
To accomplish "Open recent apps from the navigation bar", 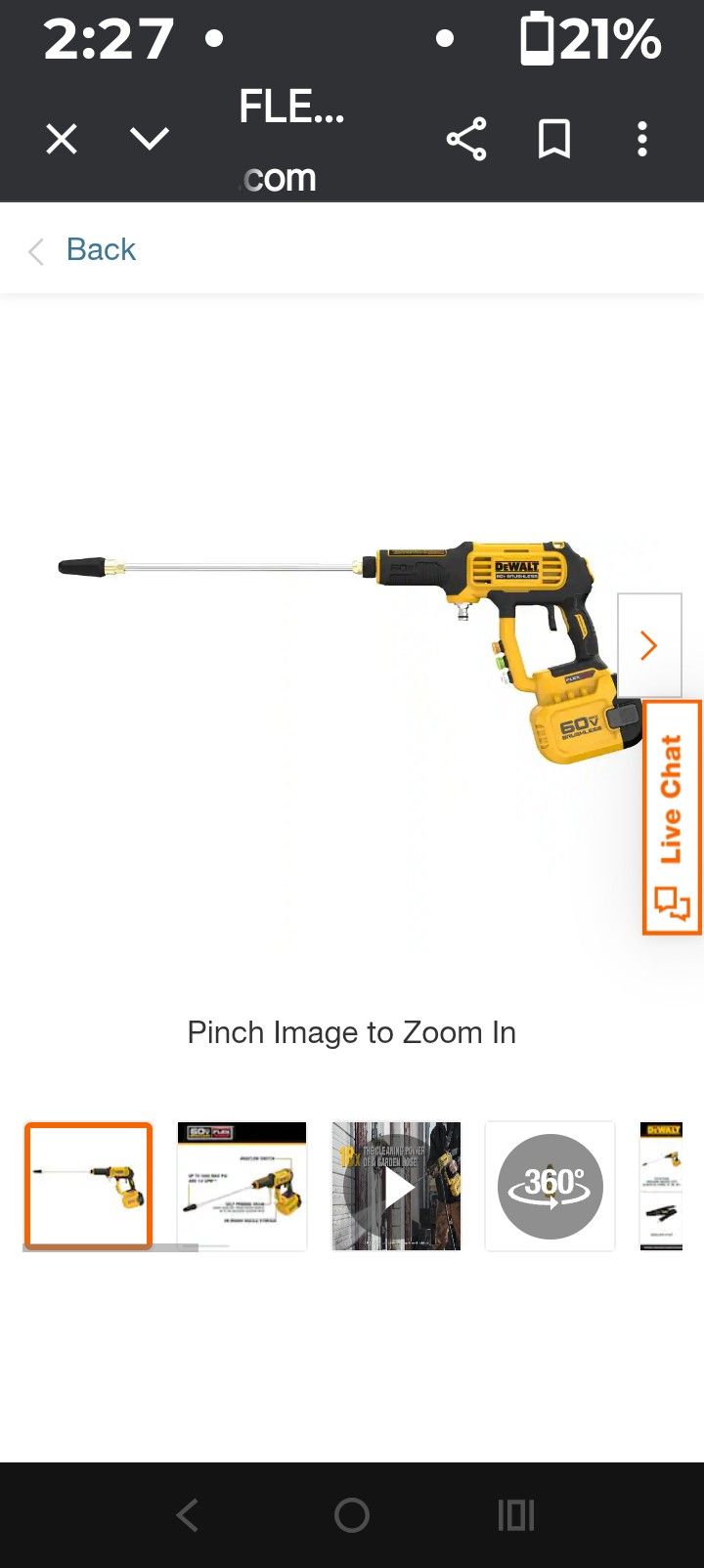I will click(x=515, y=1514).
